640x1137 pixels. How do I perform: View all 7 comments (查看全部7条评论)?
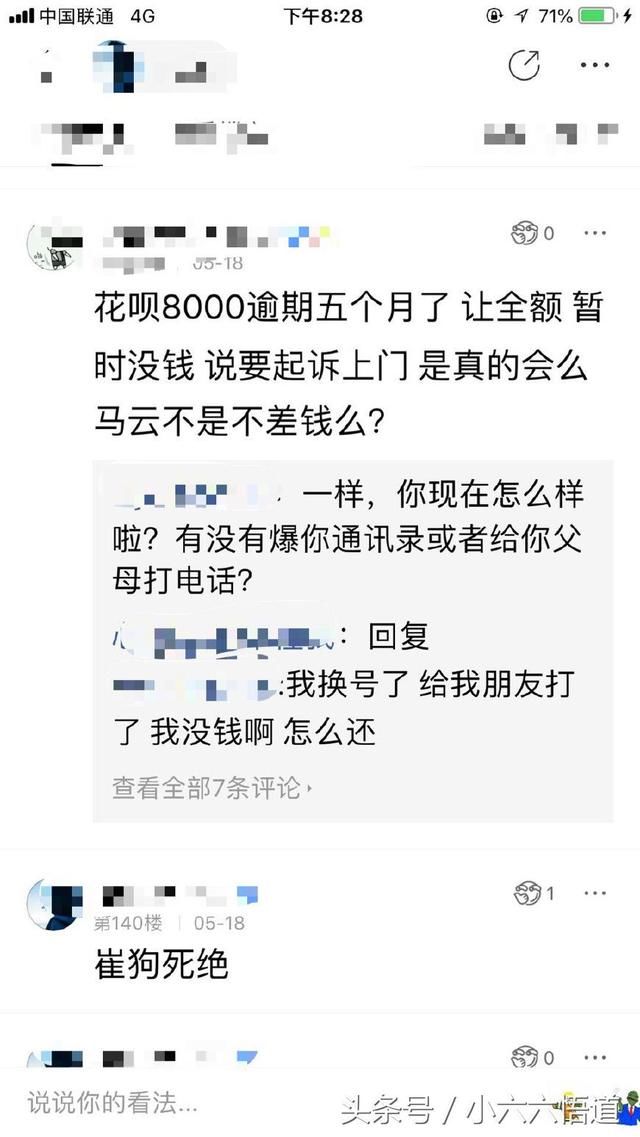click(212, 788)
